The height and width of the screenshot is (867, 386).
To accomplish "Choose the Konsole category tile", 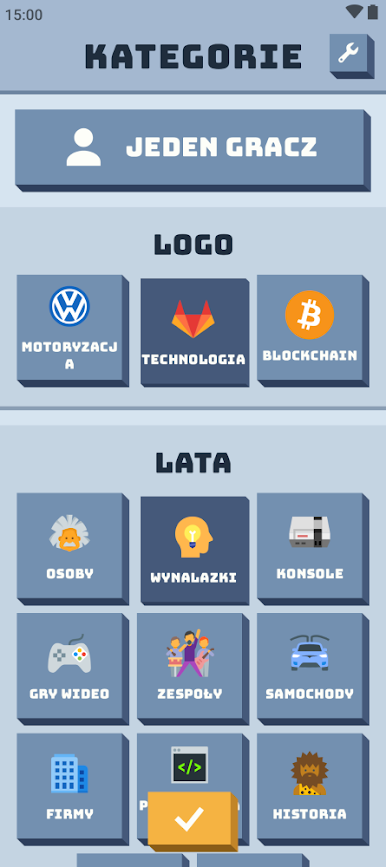I will 312,548.
